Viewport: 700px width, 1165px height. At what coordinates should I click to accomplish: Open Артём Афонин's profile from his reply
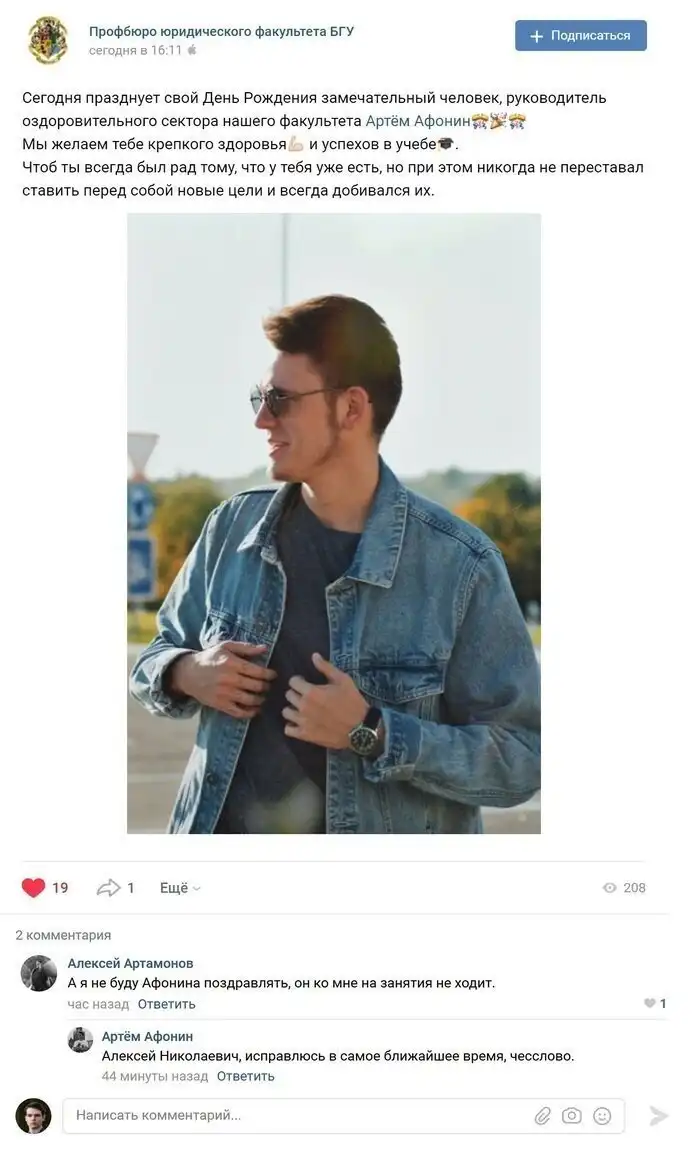(x=147, y=1037)
